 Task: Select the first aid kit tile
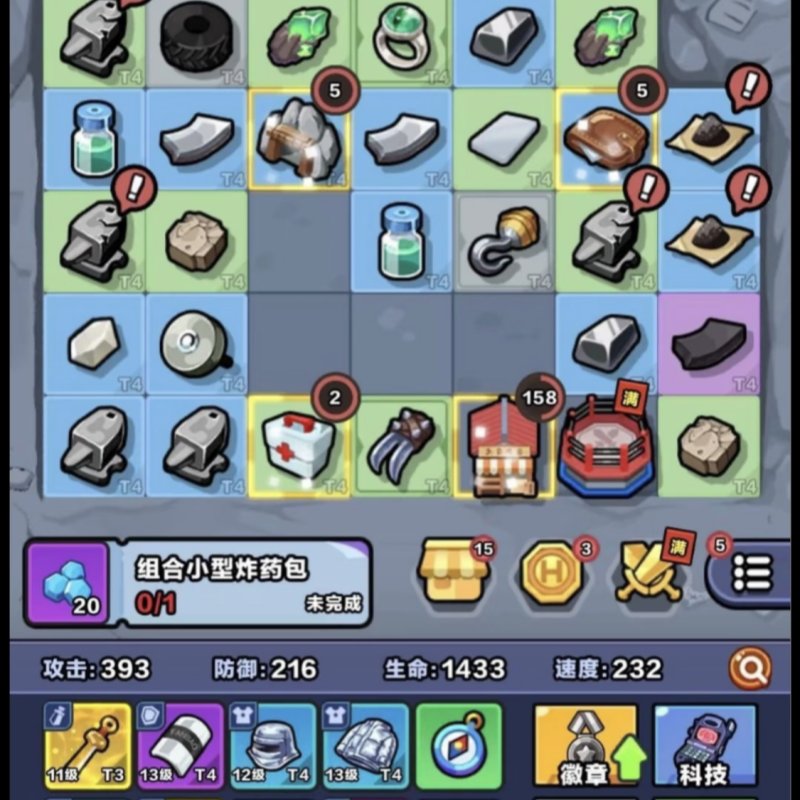click(x=297, y=446)
